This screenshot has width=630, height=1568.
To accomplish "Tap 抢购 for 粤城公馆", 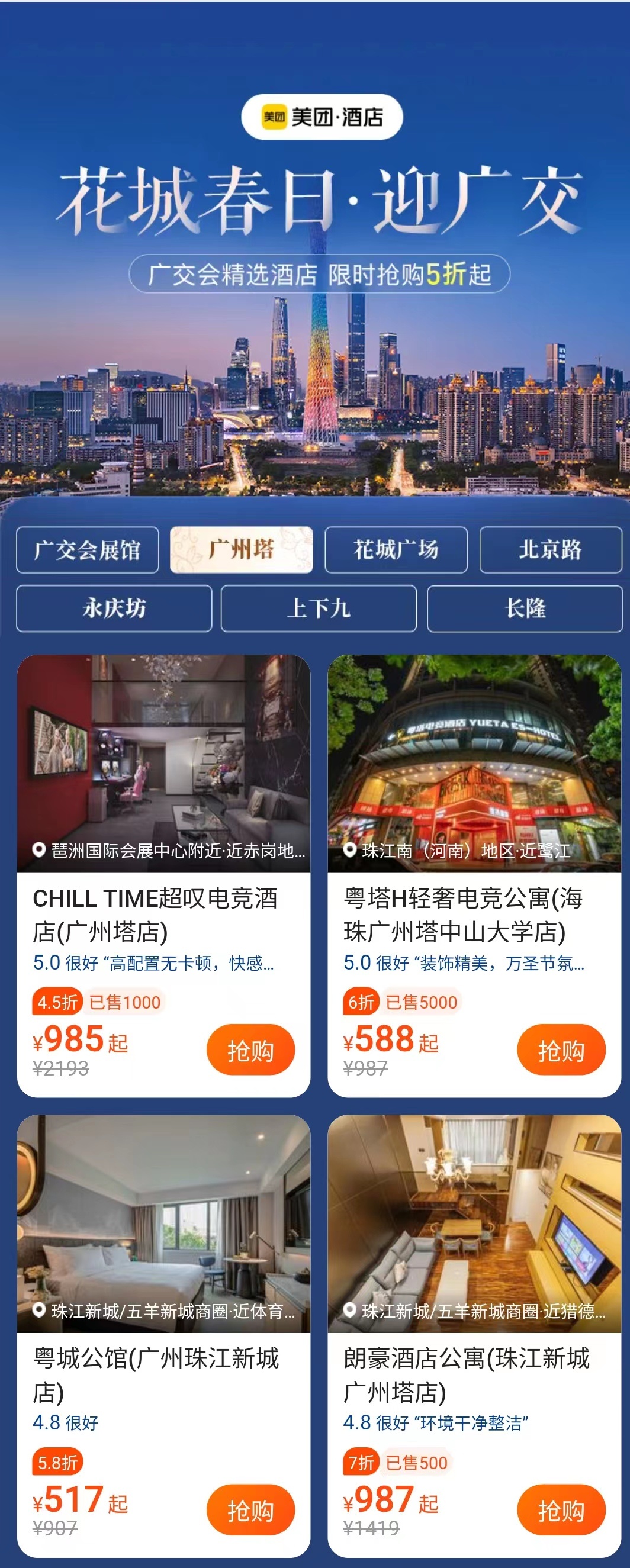I will (250, 1509).
